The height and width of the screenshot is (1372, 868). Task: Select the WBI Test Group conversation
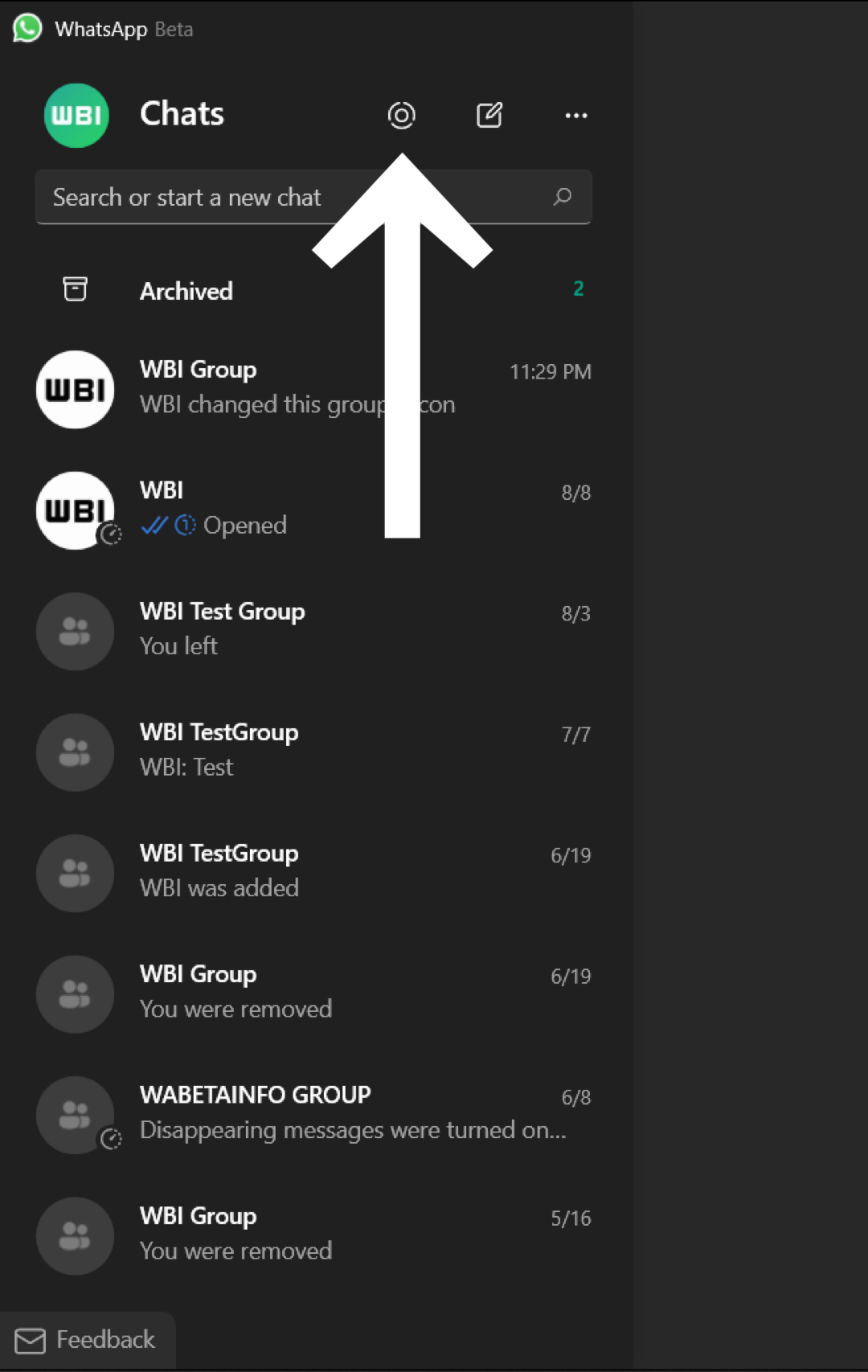pos(313,631)
